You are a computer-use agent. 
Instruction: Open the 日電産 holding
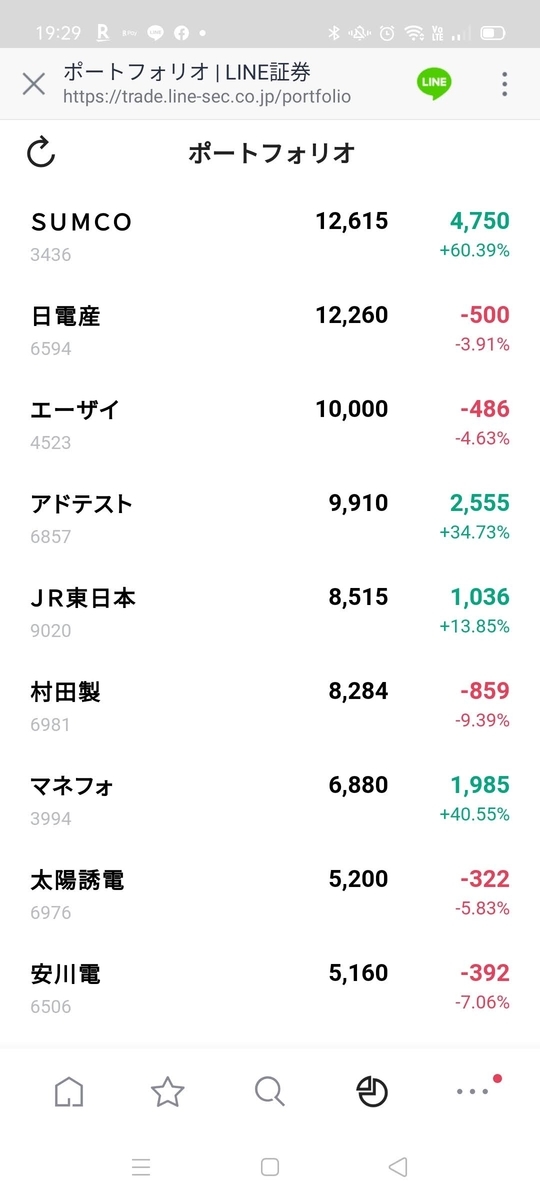[270, 330]
